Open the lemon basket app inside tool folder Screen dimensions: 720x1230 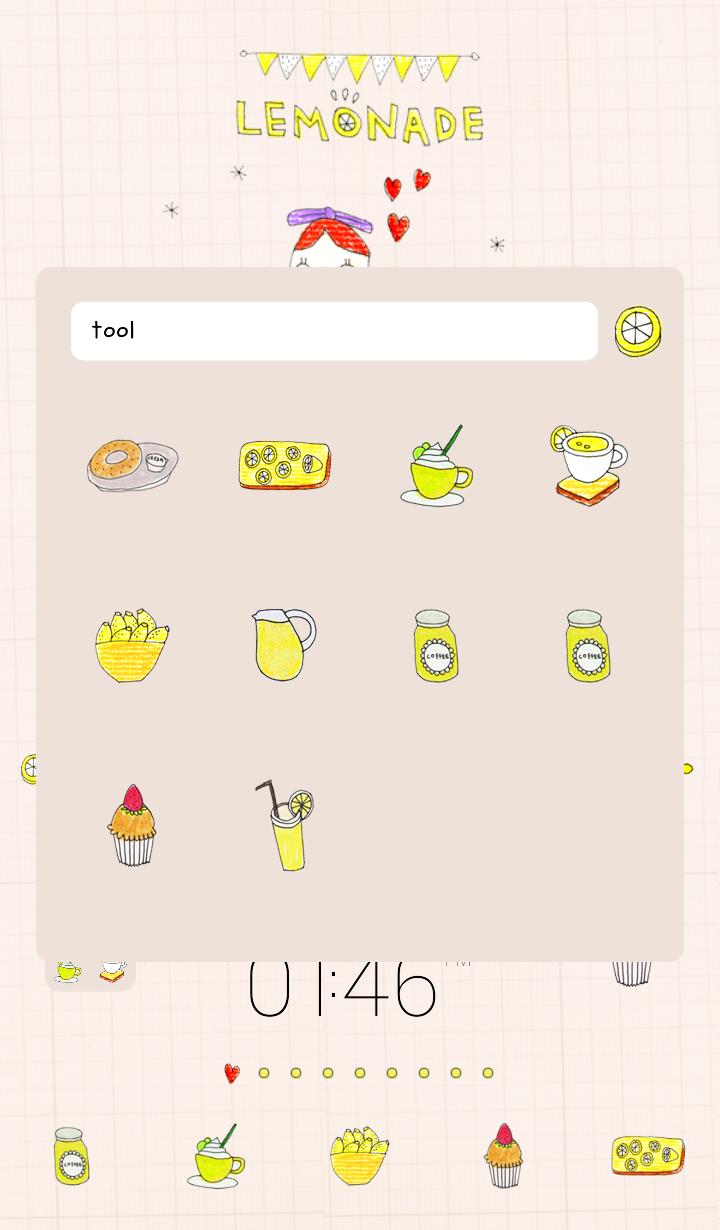coord(132,647)
